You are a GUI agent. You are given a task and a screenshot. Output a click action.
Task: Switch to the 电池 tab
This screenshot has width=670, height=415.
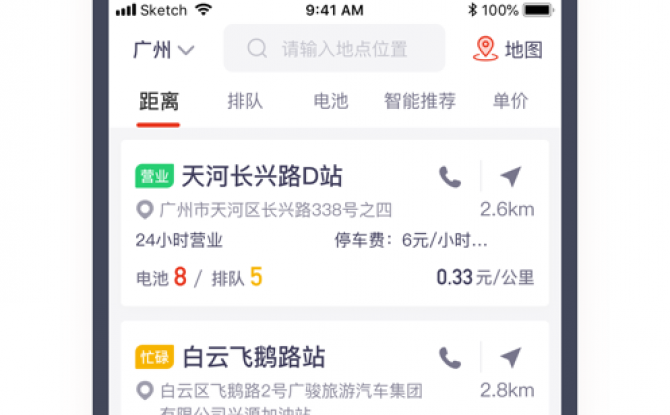coord(331,101)
